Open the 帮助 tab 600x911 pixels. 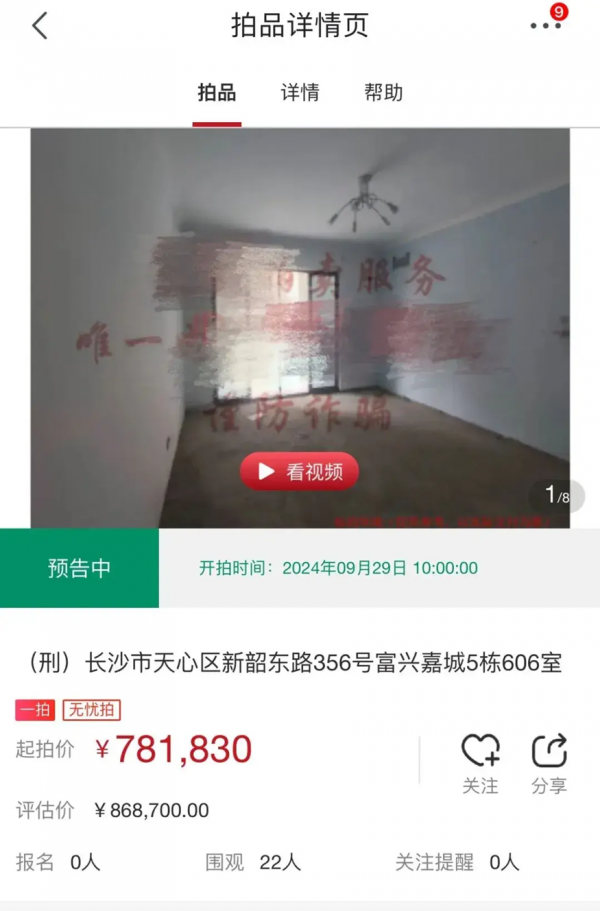383,93
